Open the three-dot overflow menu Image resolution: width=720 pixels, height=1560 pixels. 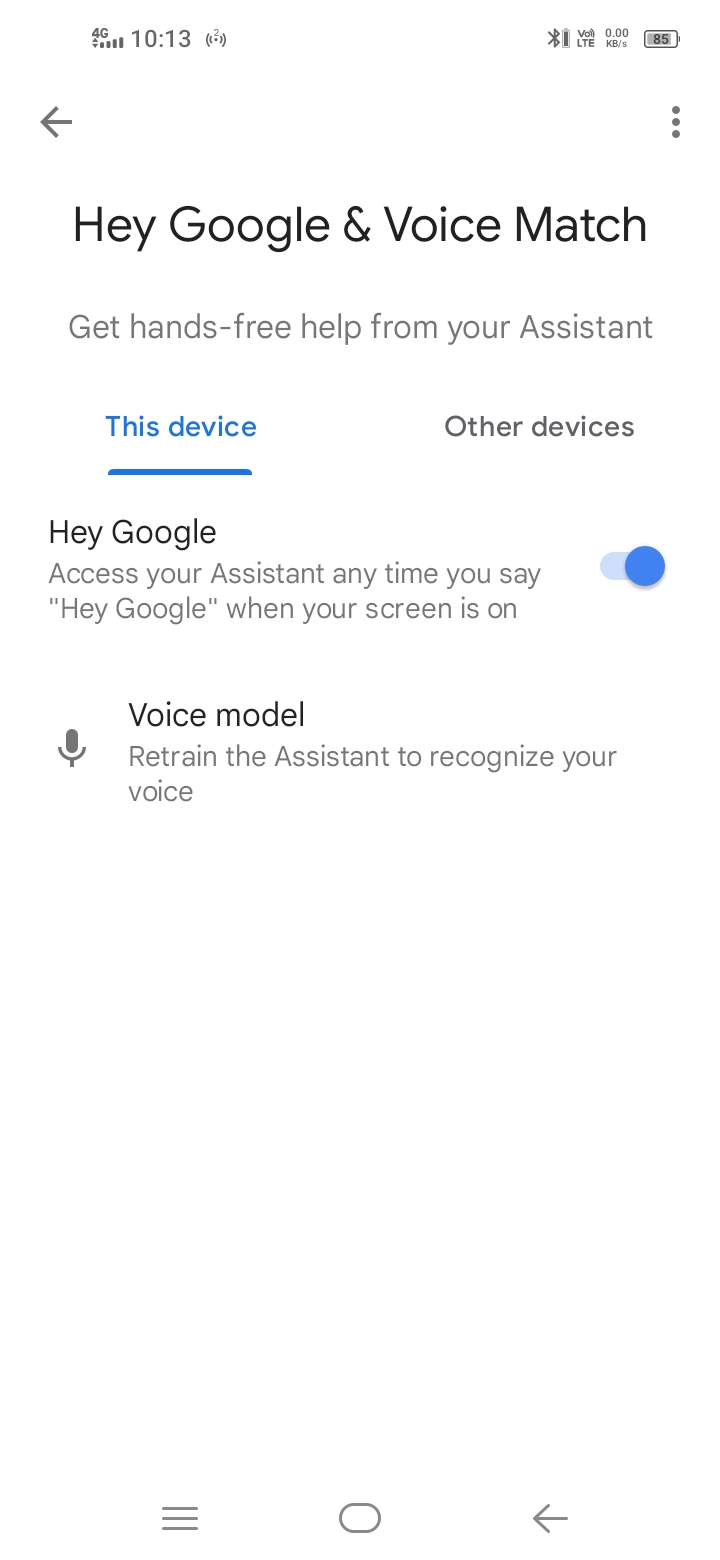[676, 122]
